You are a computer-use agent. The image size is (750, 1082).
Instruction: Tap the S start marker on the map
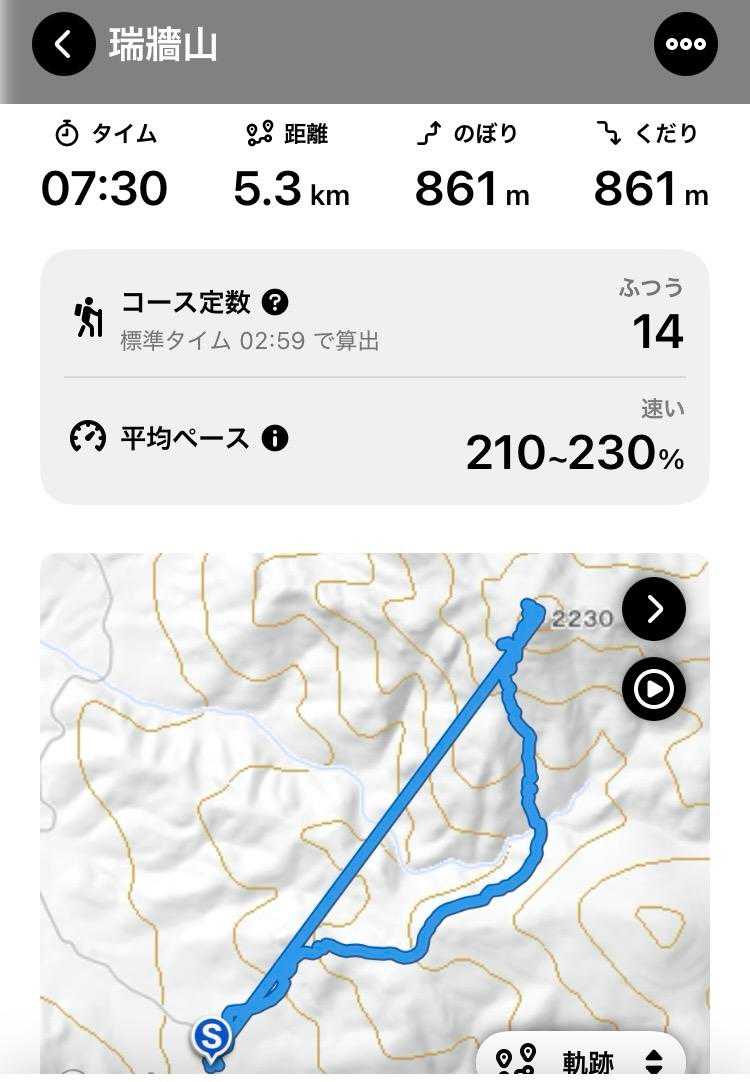pyautogui.click(x=211, y=1038)
